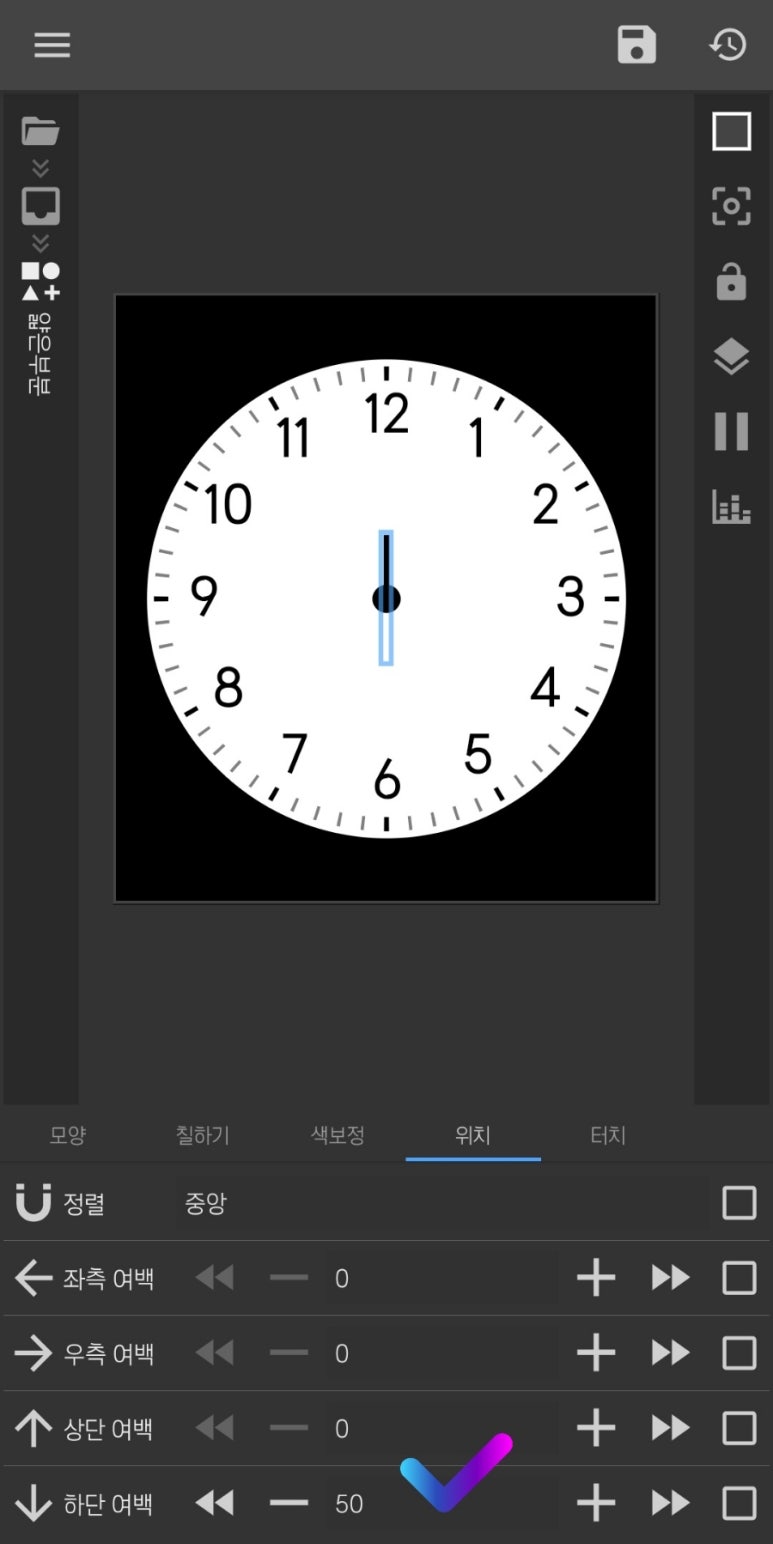Image resolution: width=773 pixels, height=1544 pixels.
Task: Increase 좌측 여백 with plus
Action: point(596,1278)
